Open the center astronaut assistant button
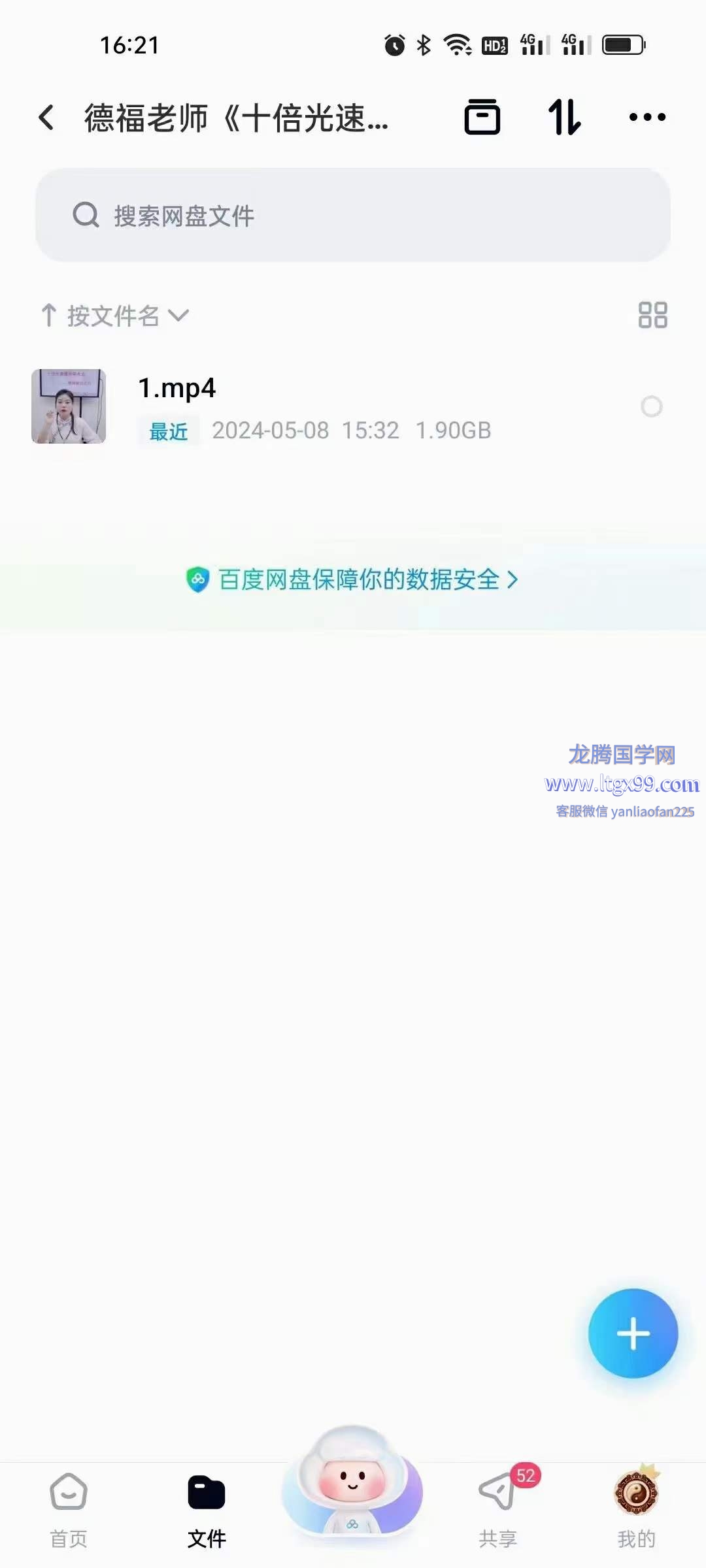The height and width of the screenshot is (1568, 706). [x=352, y=1482]
